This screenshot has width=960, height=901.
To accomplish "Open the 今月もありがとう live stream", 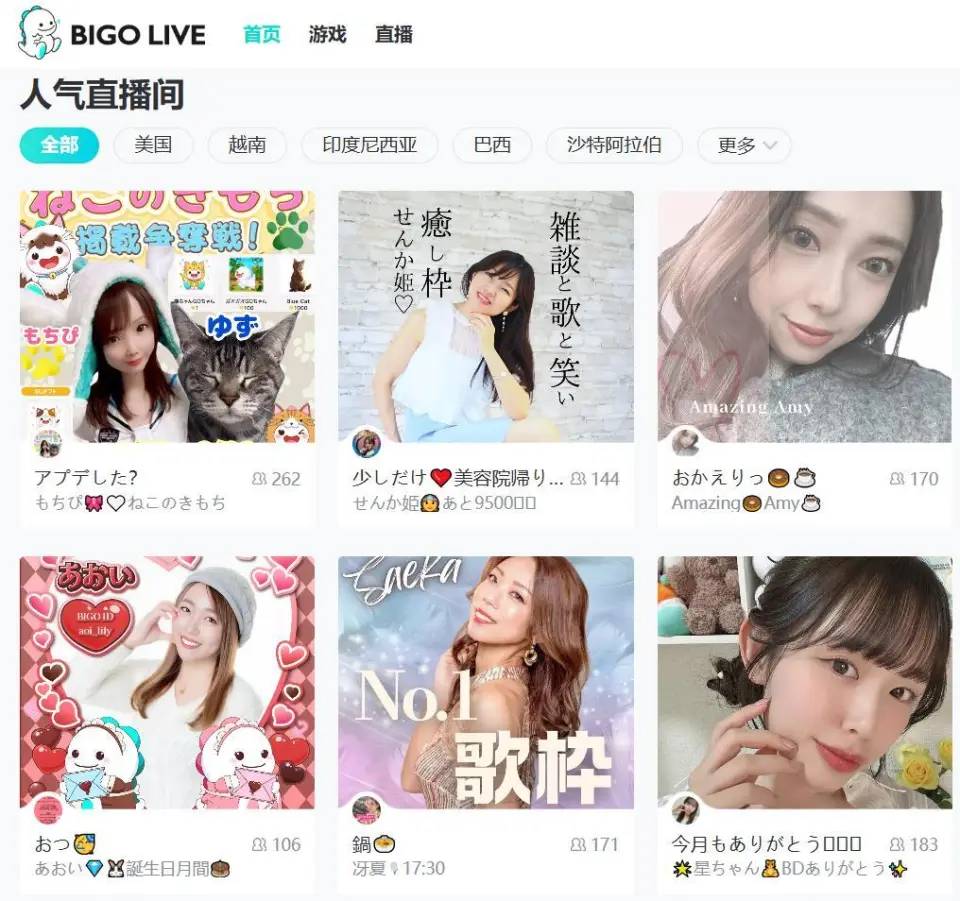I will pos(804,682).
